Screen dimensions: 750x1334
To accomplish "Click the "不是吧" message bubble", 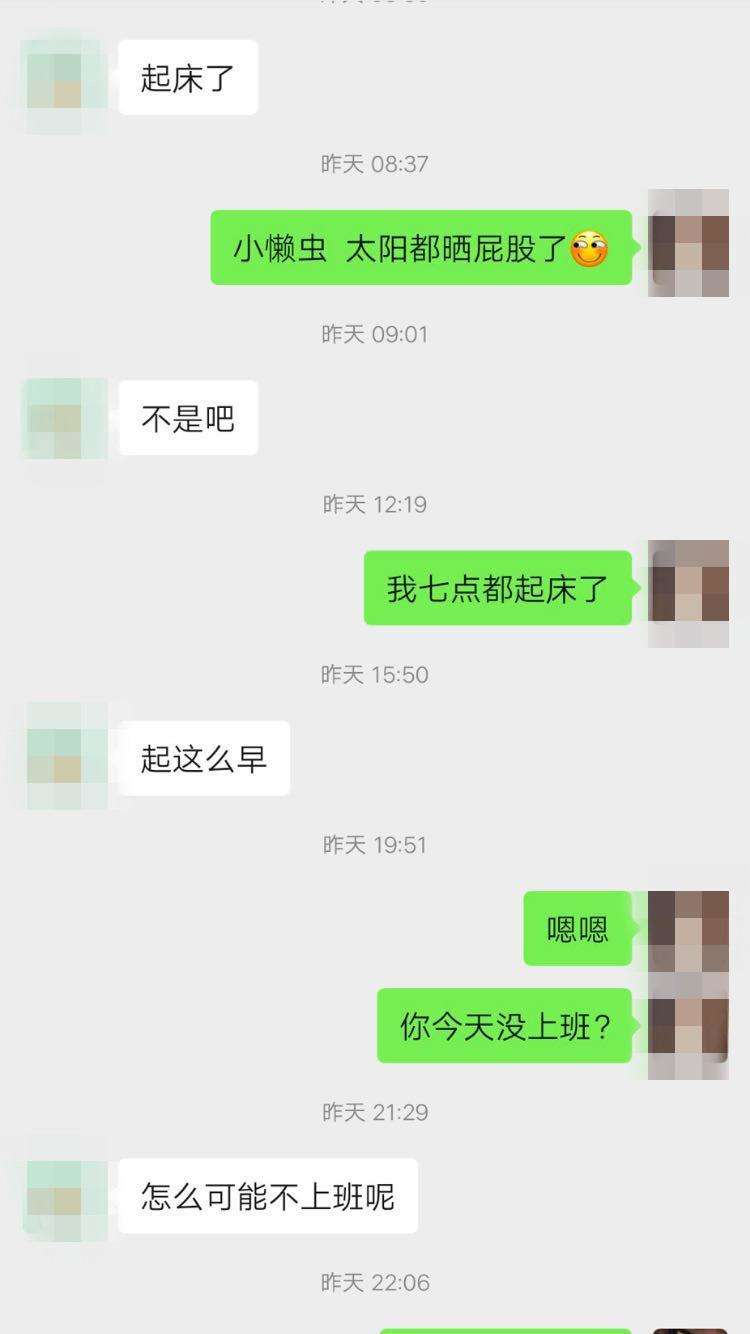I will [x=186, y=418].
